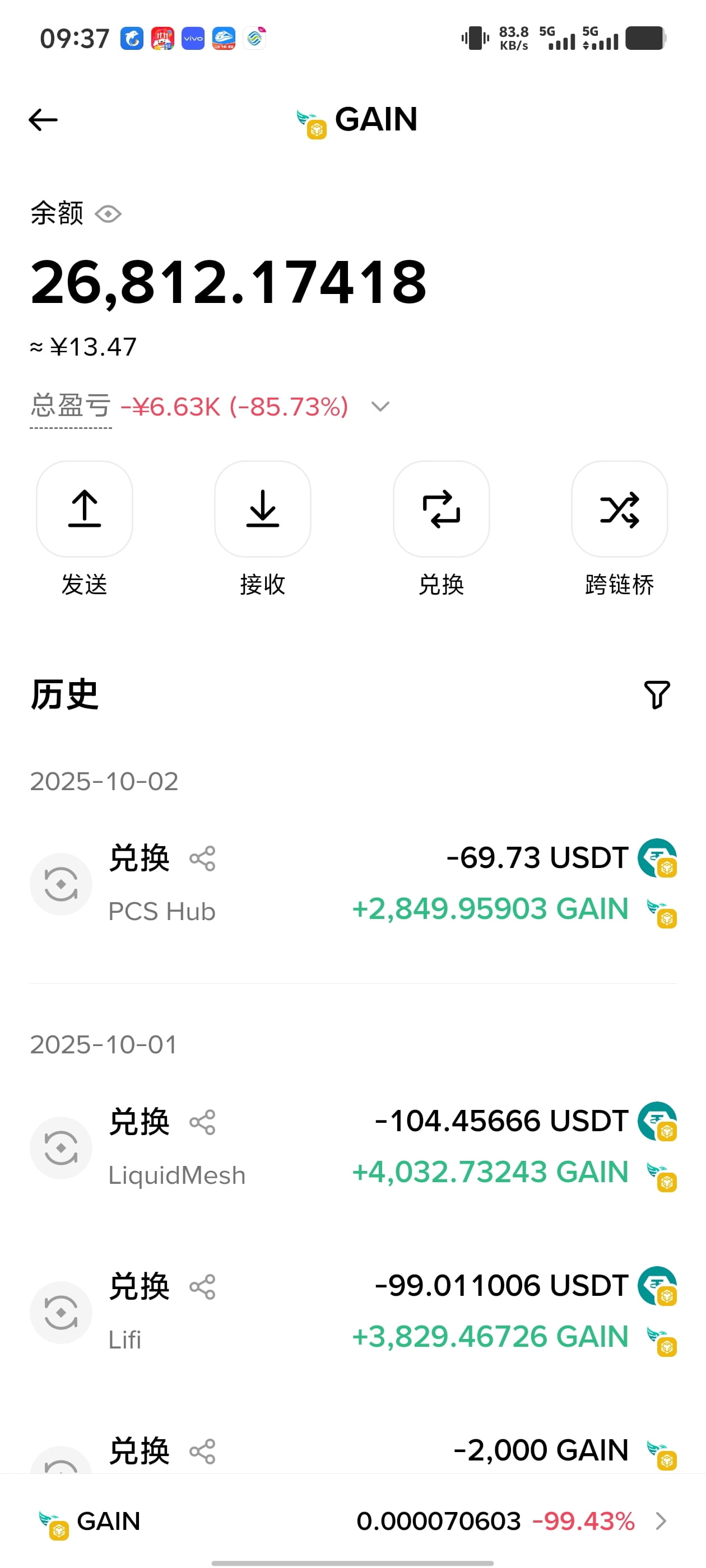Image resolution: width=706 pixels, height=1568 pixels.
Task: Share the Lifi swap record
Action: (202, 1287)
